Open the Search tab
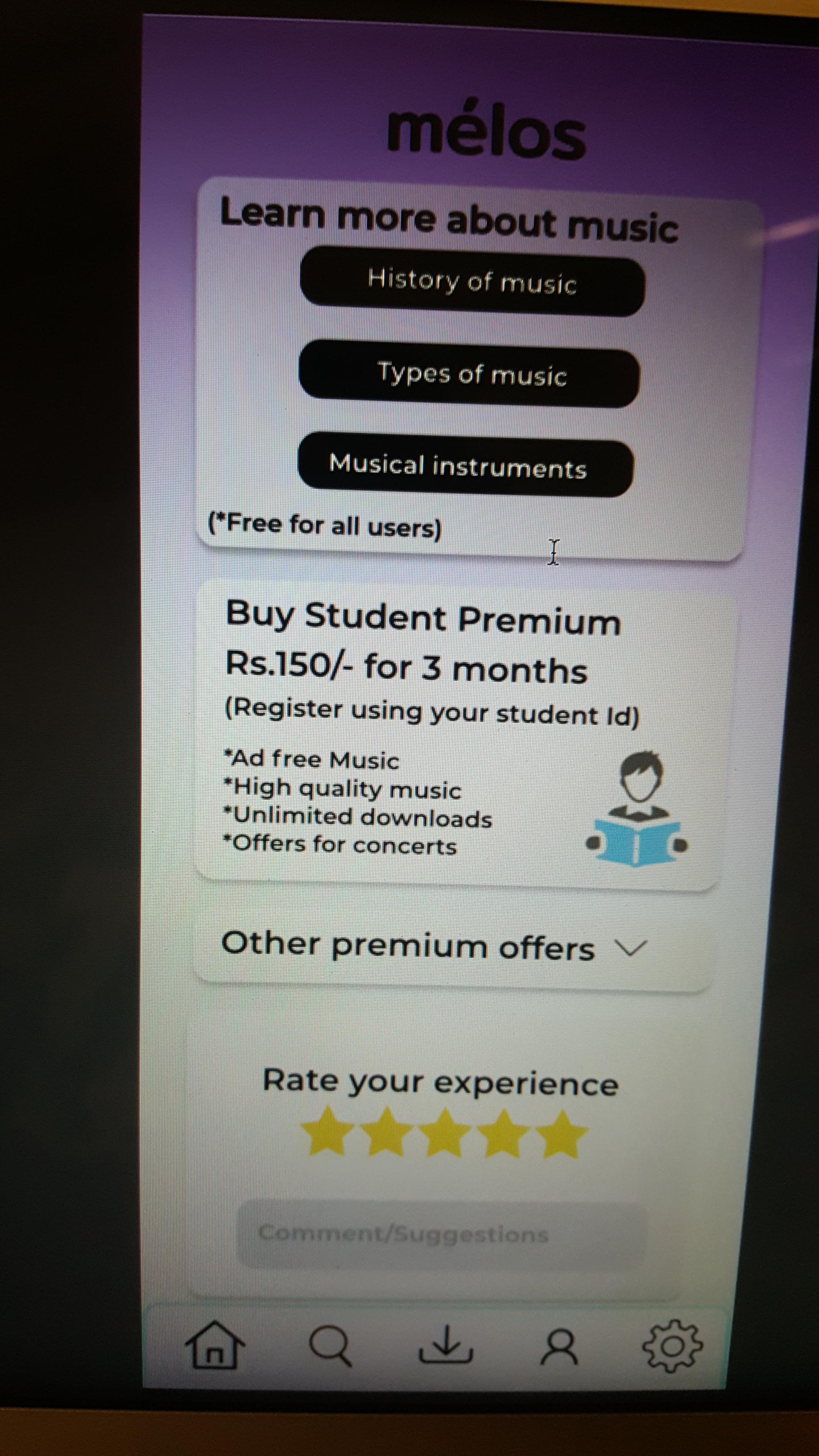 [331, 1346]
